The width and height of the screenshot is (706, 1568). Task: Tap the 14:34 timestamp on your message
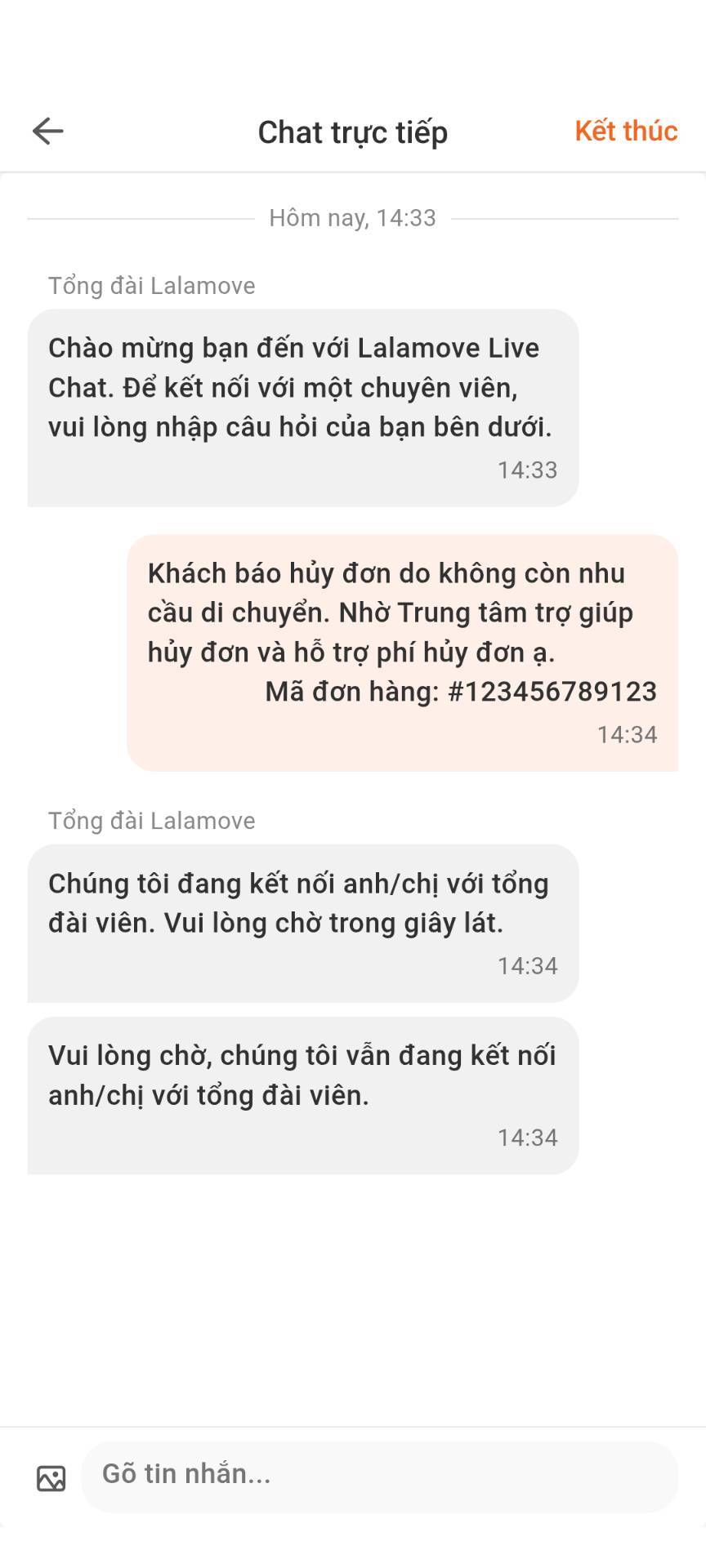[626, 733]
